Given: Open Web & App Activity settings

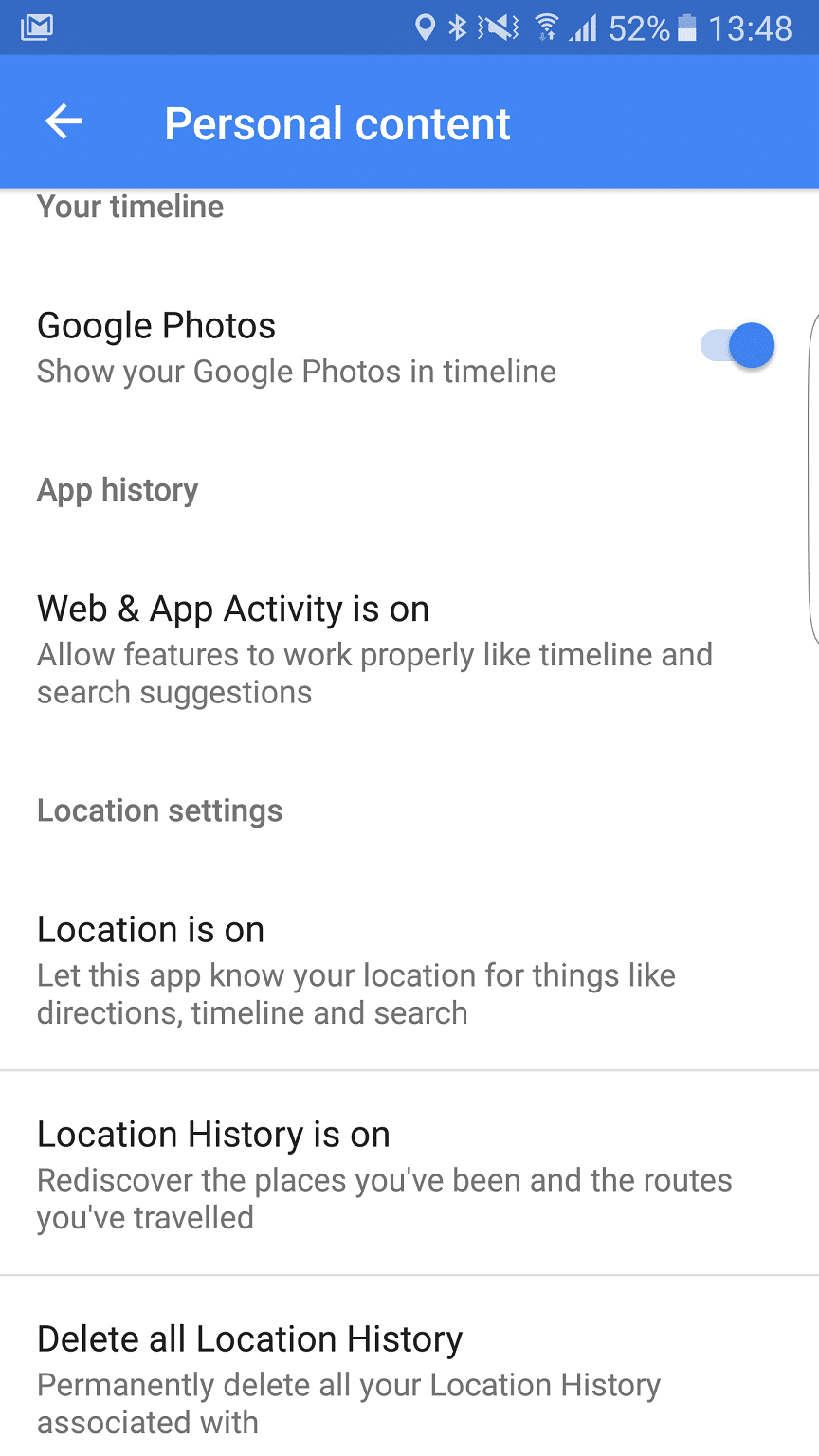Looking at the screenshot, I should point(409,649).
